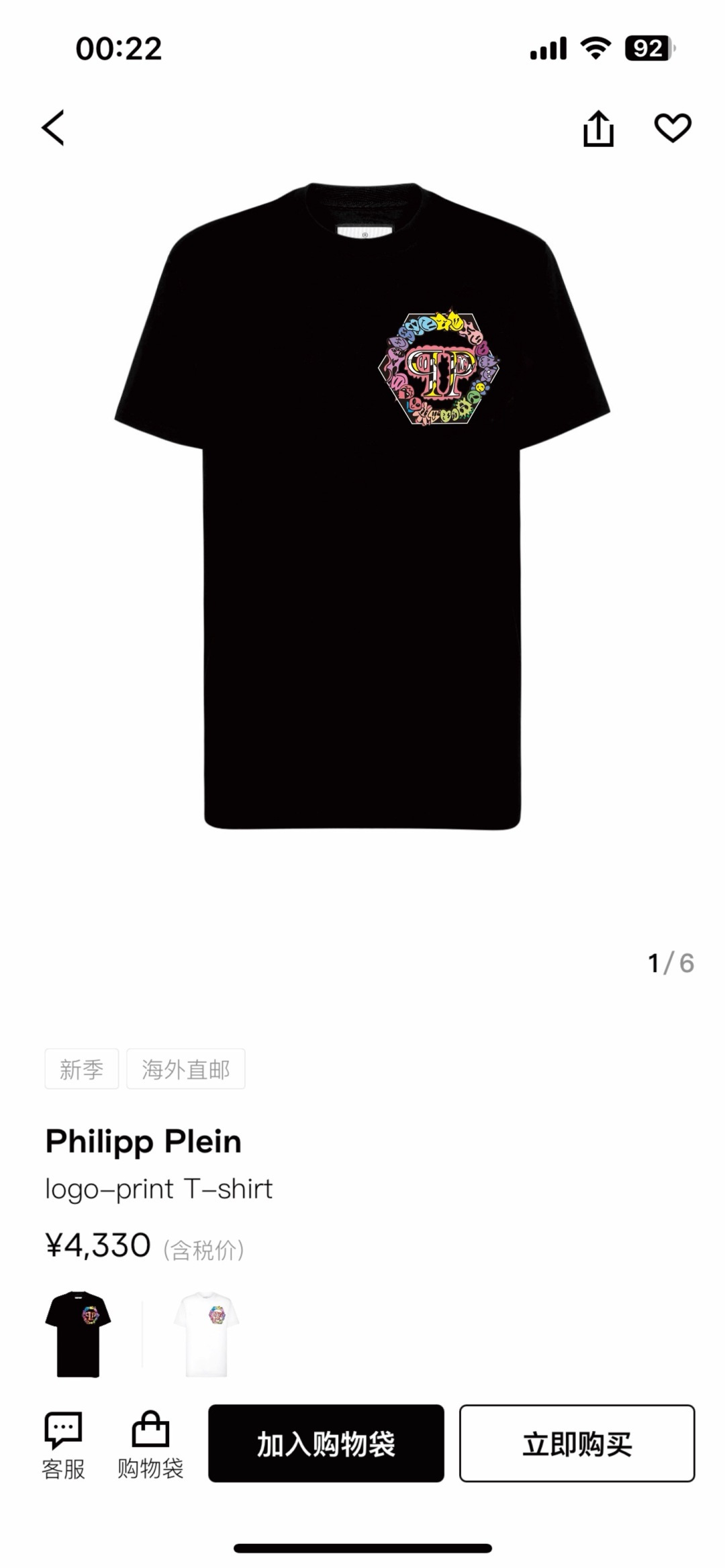Viewport: 725px width, 1568px height.
Task: Tap the back arrow to return
Action: pyautogui.click(x=53, y=127)
